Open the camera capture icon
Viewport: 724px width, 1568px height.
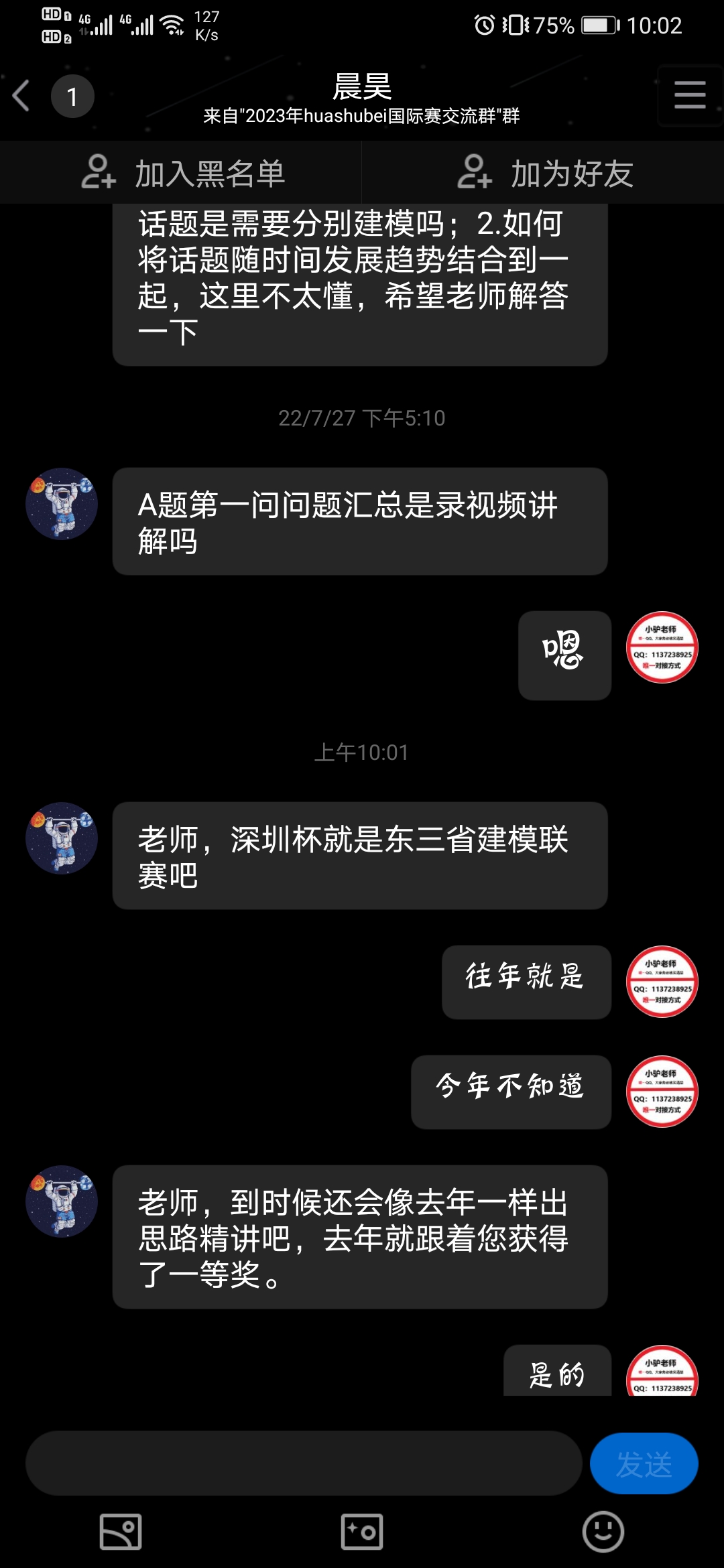point(362,1532)
